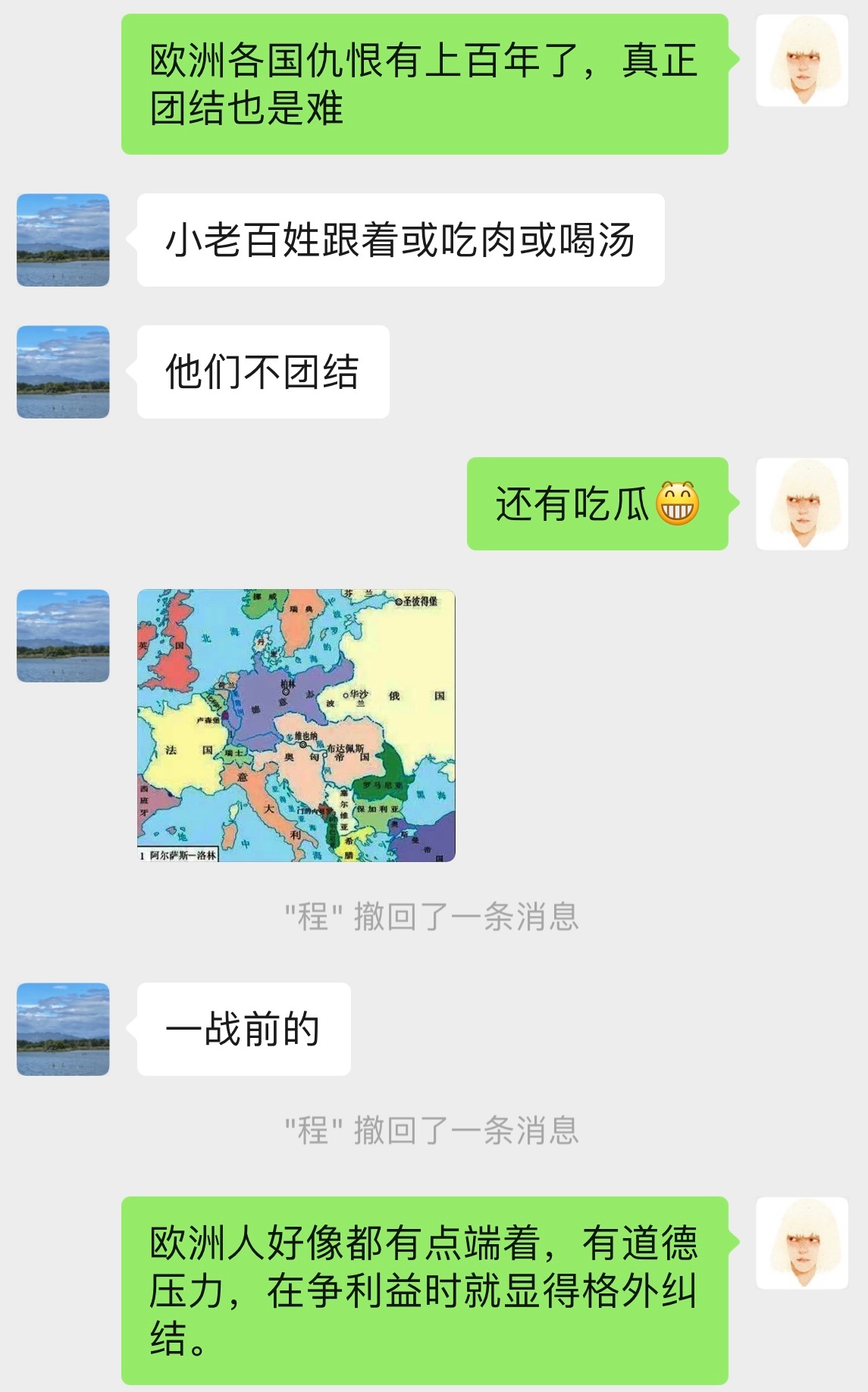The height and width of the screenshot is (1392, 868).
Task: Tap the lake avatar beside "他们不团结"
Action: point(63,372)
